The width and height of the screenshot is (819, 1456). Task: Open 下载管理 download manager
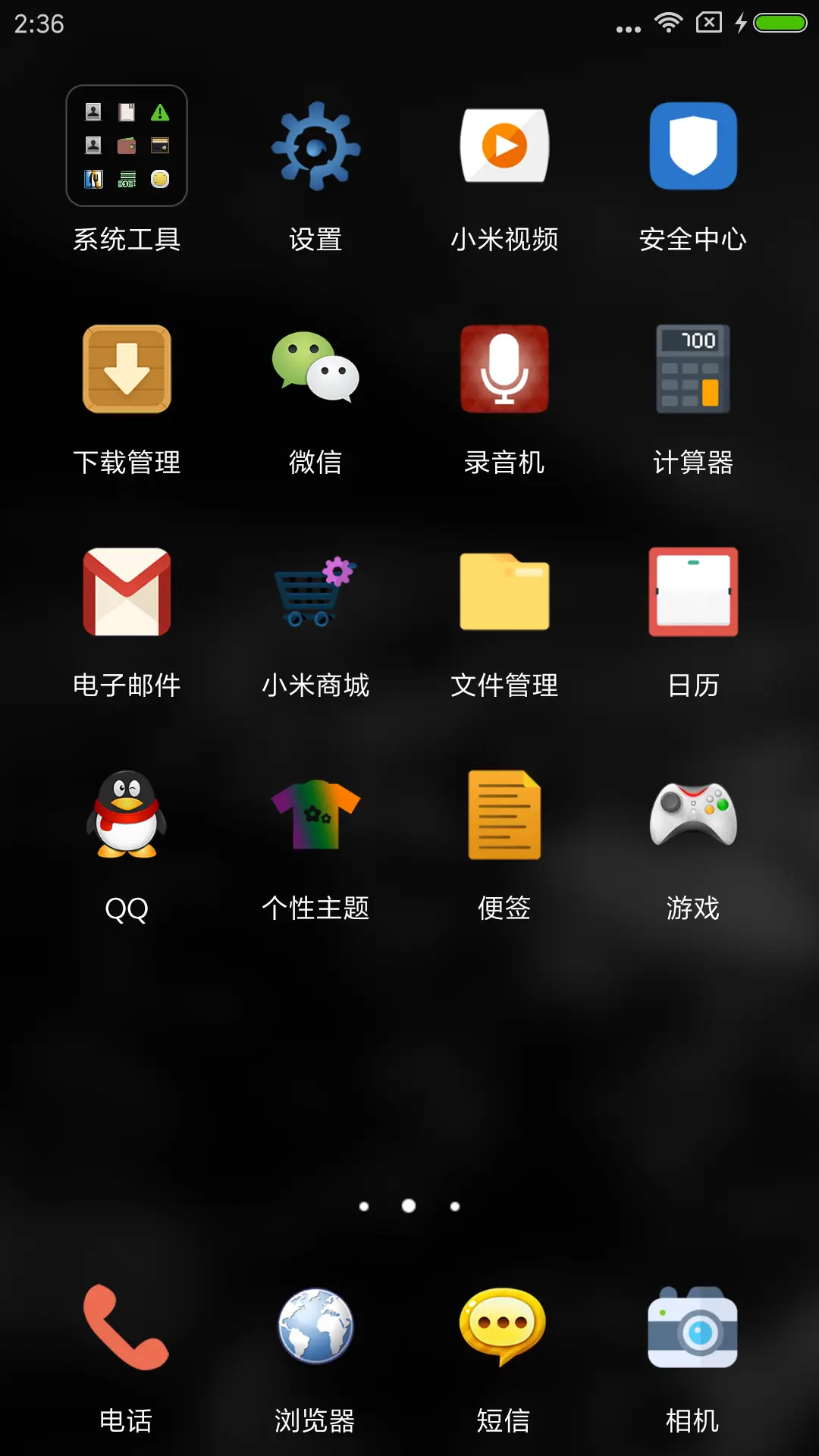coord(126,370)
